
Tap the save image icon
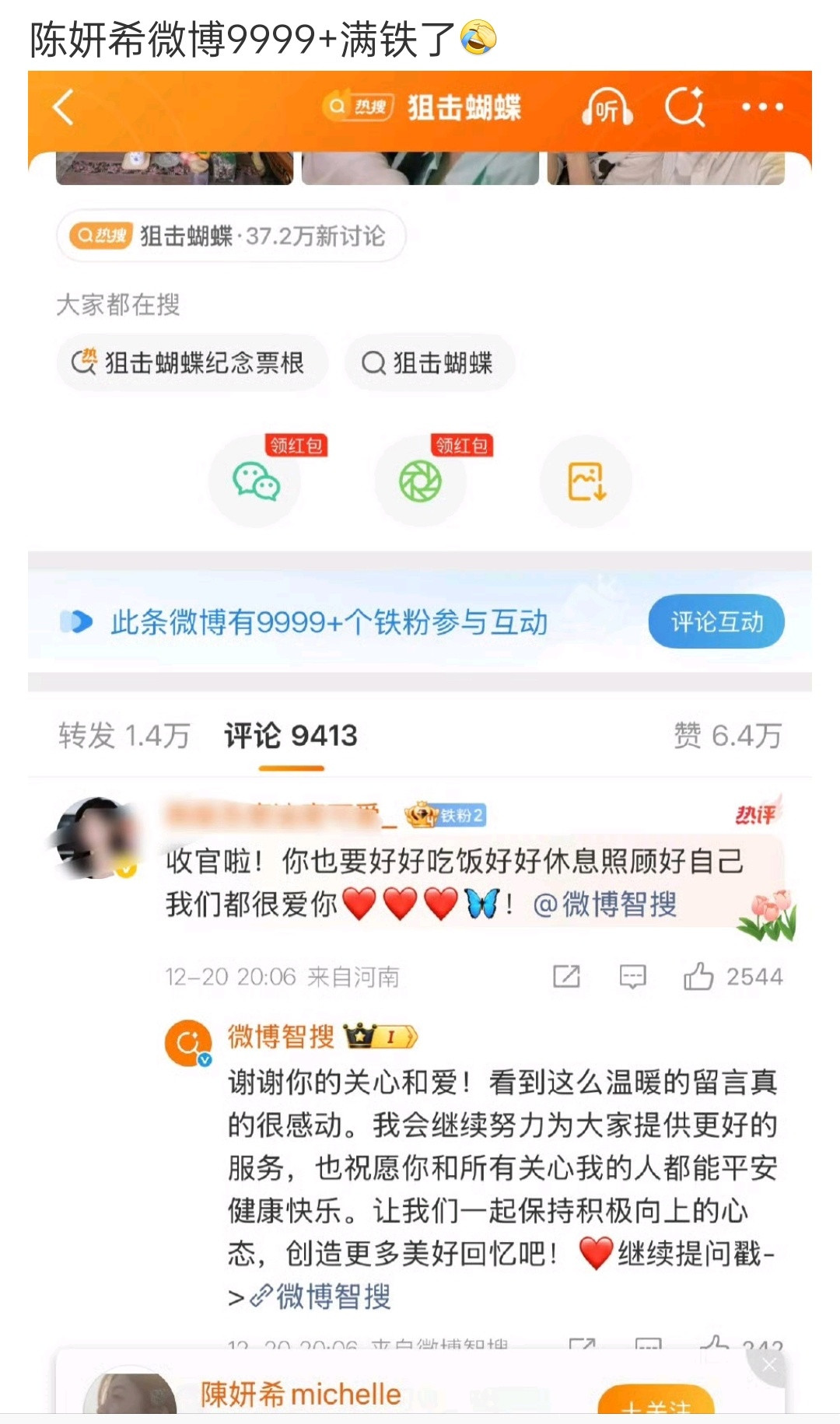click(x=586, y=482)
